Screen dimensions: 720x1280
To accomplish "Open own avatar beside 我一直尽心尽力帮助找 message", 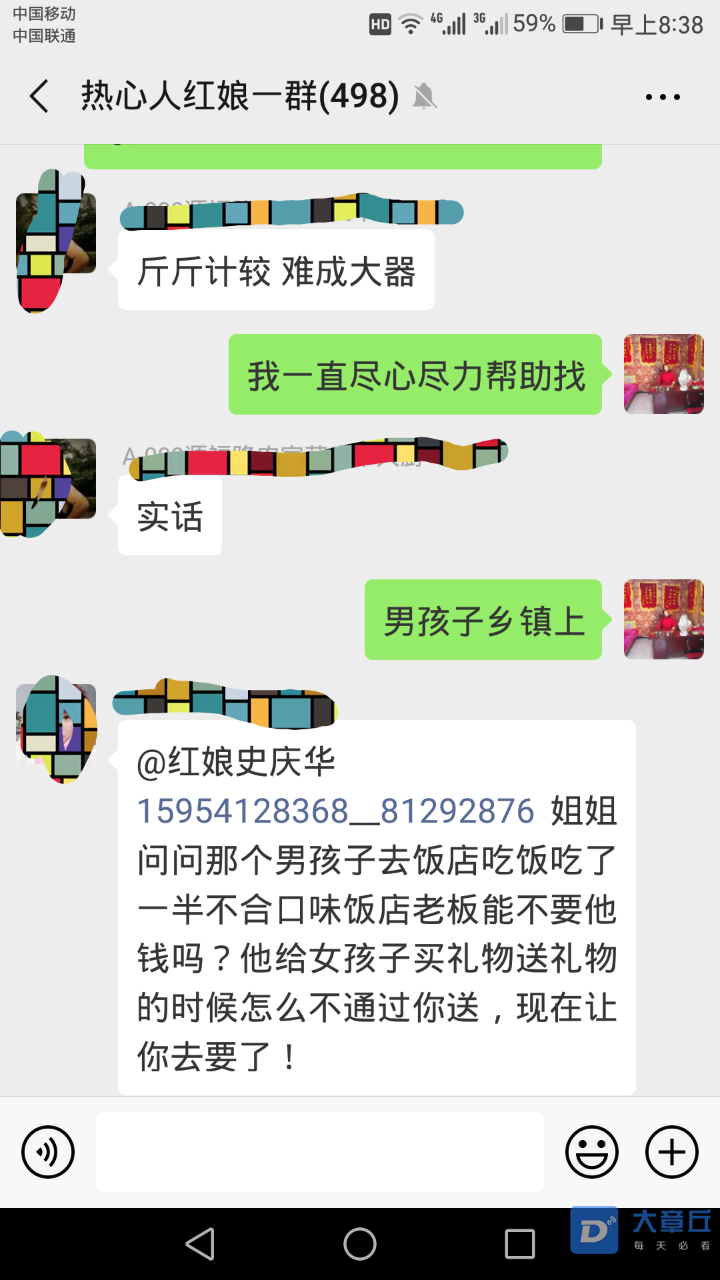I will [x=663, y=374].
